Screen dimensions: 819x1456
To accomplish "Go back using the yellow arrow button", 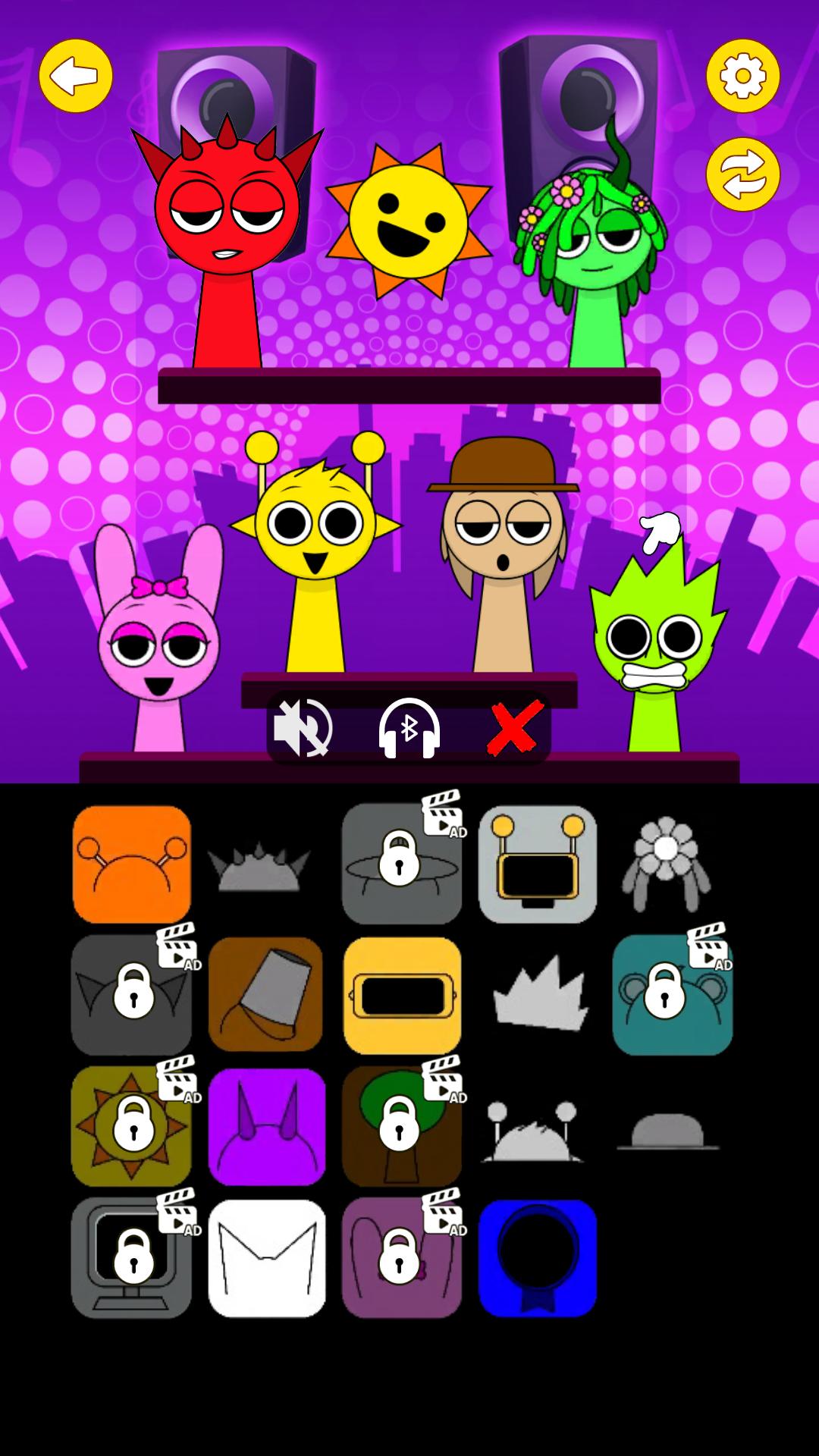I will tap(76, 76).
